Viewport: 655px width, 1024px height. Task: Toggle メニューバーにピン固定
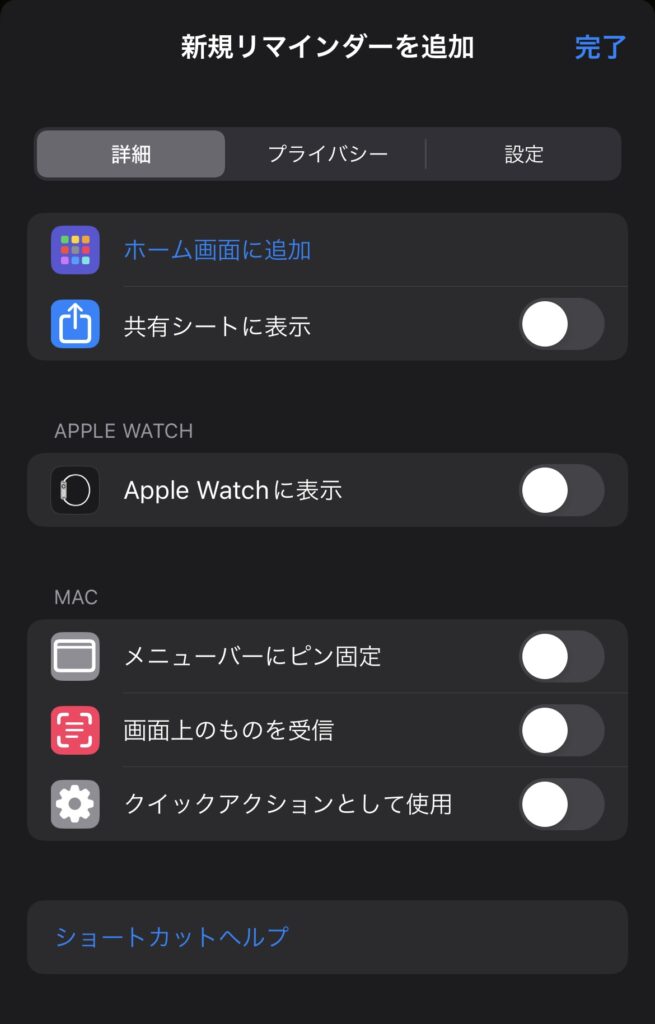pos(561,656)
